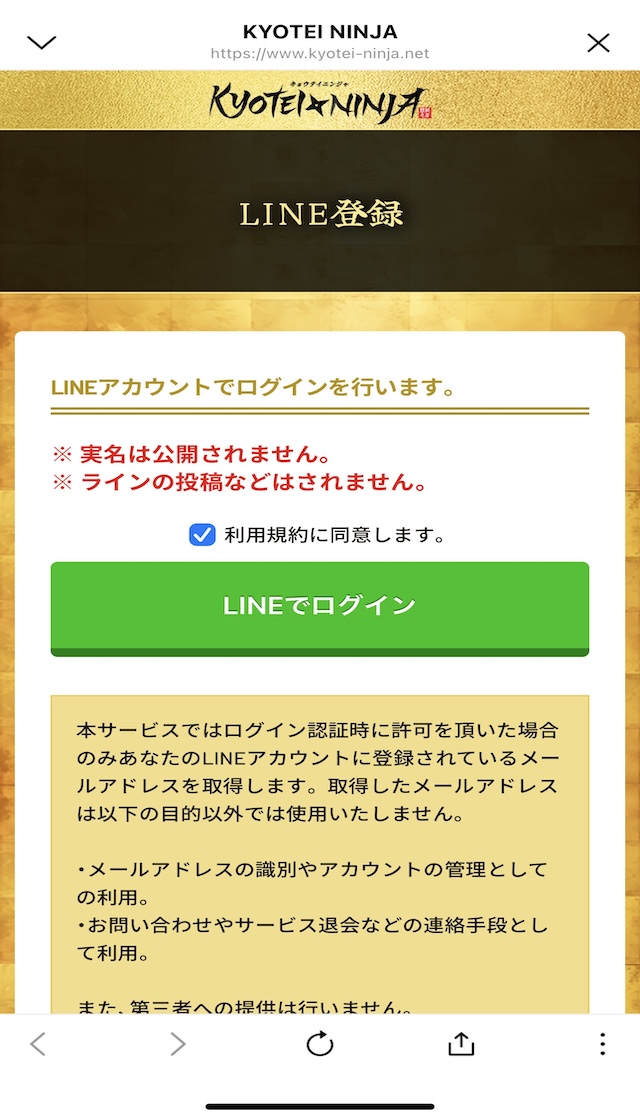This screenshot has height=1120, width=640.
Task: Reload the current page
Action: click(320, 1044)
